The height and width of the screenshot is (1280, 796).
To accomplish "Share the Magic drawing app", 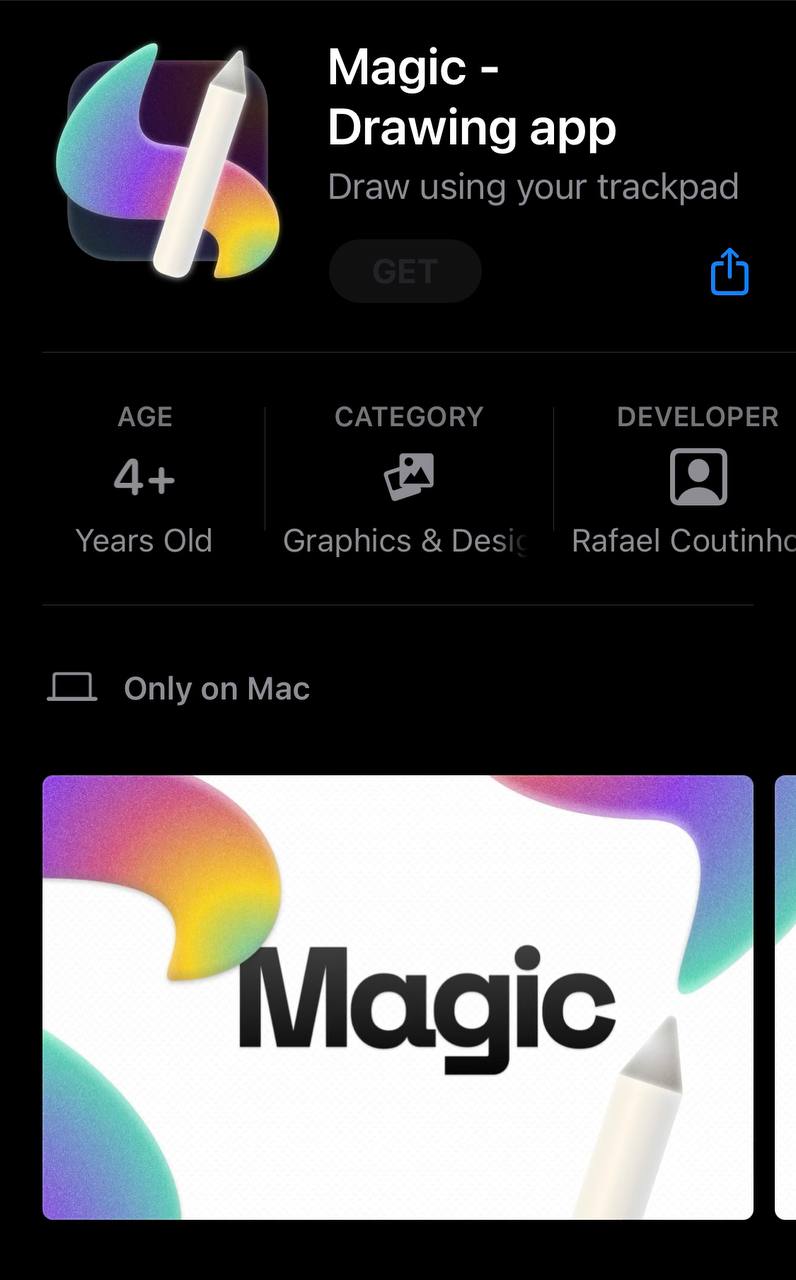I will (x=729, y=271).
